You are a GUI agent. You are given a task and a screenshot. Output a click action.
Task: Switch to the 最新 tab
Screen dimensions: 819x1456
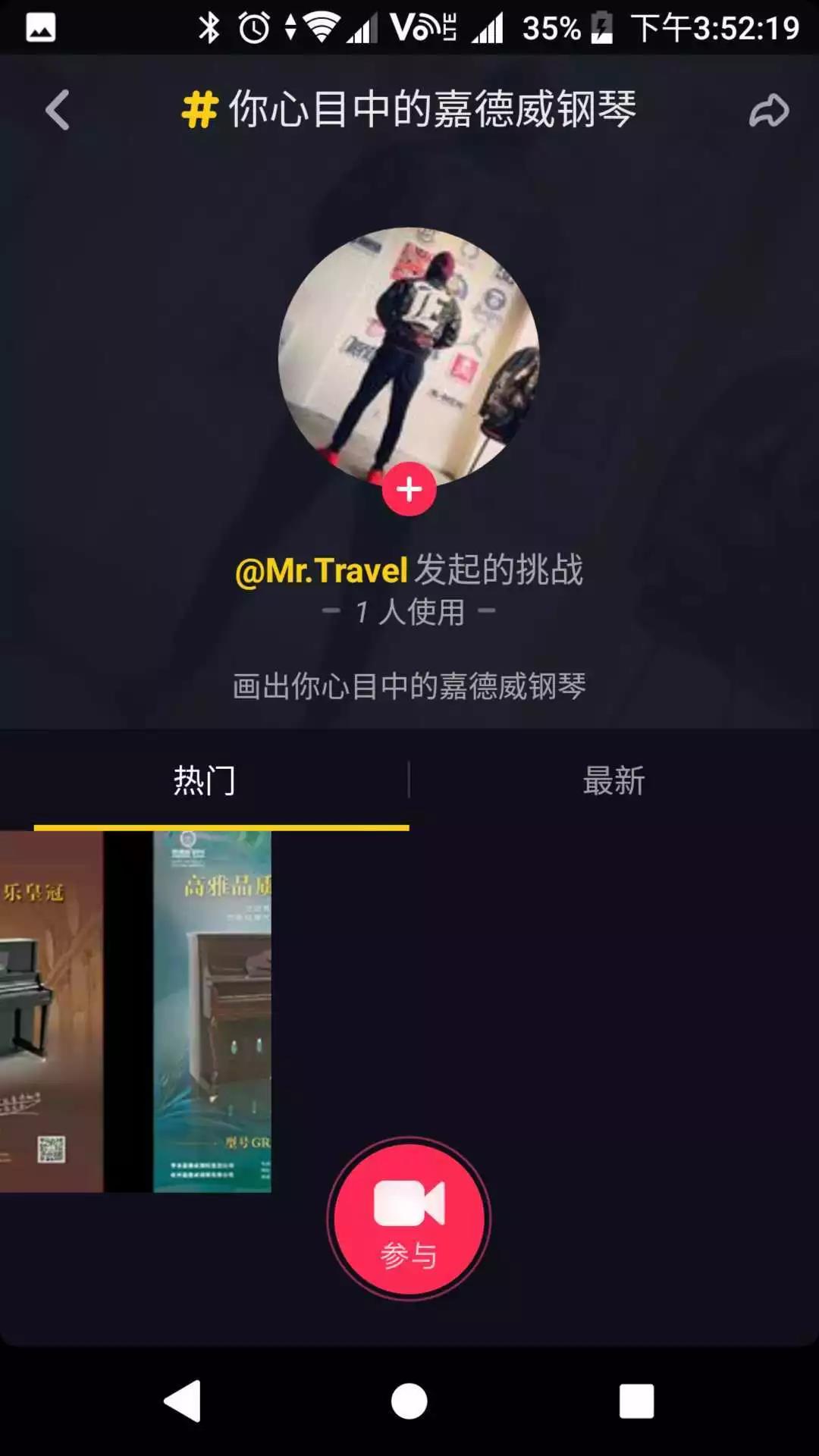click(613, 781)
